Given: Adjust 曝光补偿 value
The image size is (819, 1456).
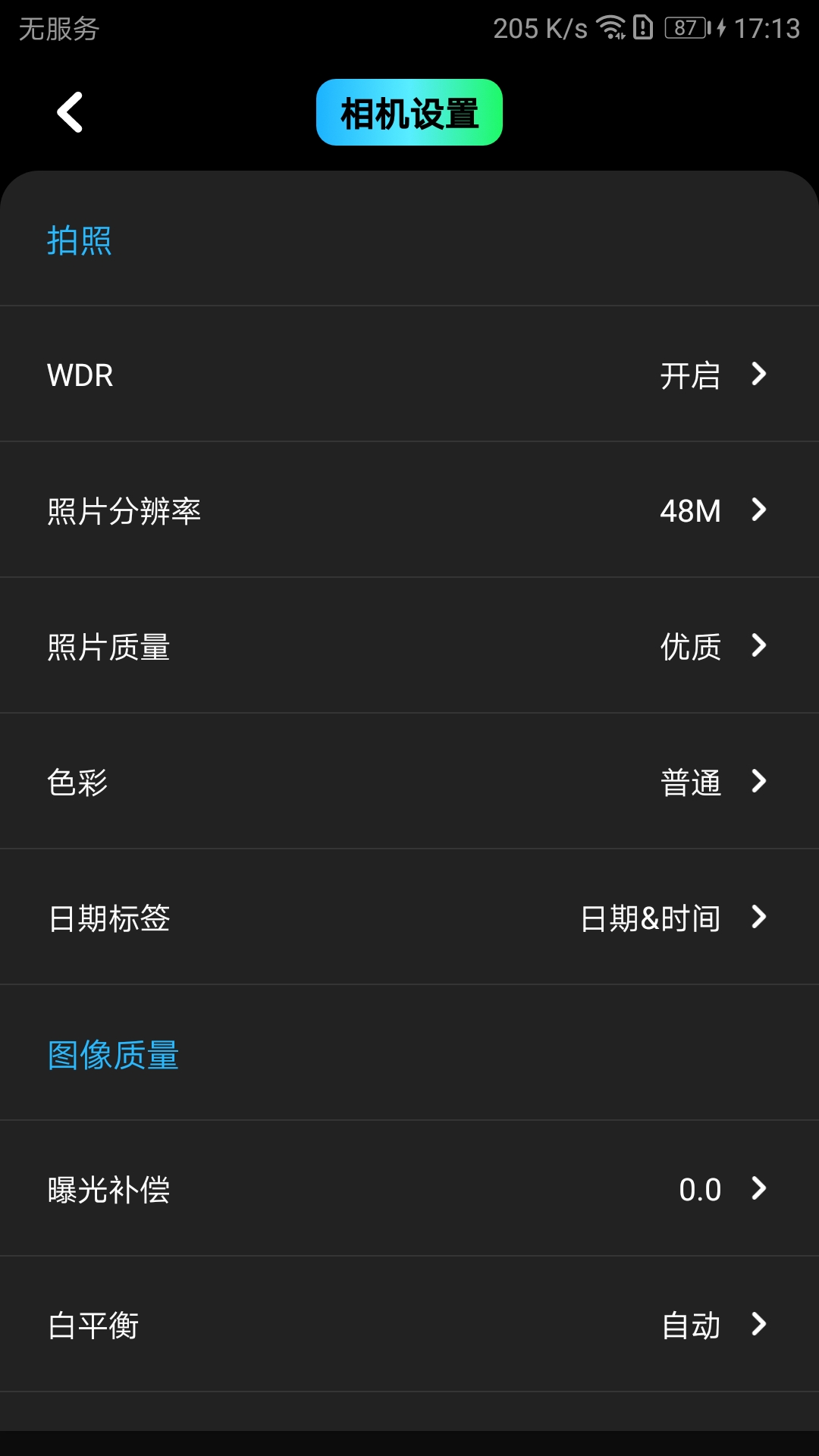Looking at the screenshot, I should tap(409, 1188).
